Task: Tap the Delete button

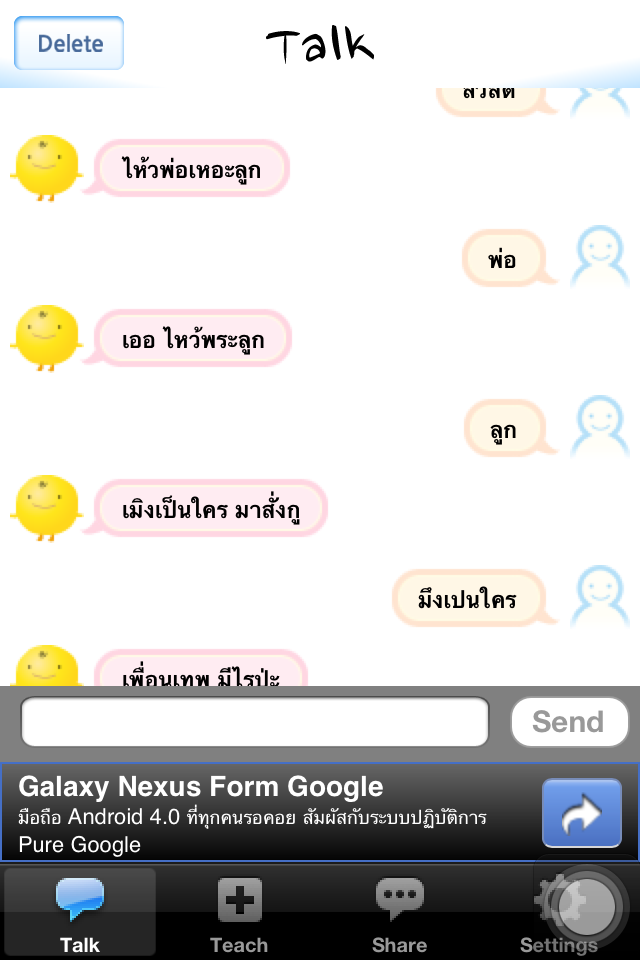Action: coord(69,44)
